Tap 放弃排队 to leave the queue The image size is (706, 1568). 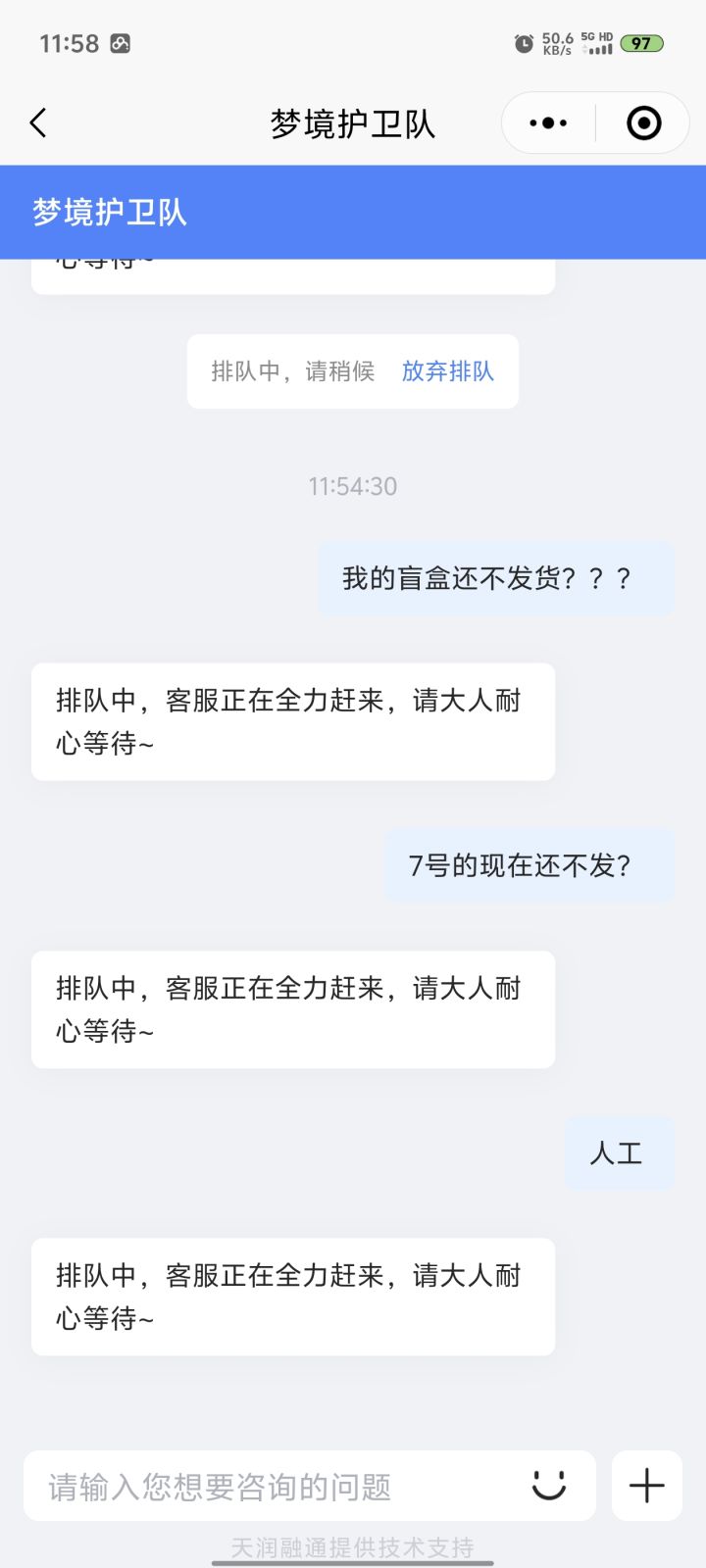point(447,371)
